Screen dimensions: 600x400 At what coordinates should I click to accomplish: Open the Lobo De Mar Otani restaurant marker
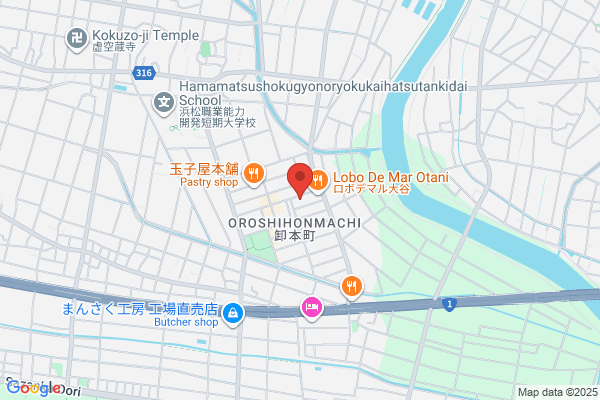[x=318, y=179]
